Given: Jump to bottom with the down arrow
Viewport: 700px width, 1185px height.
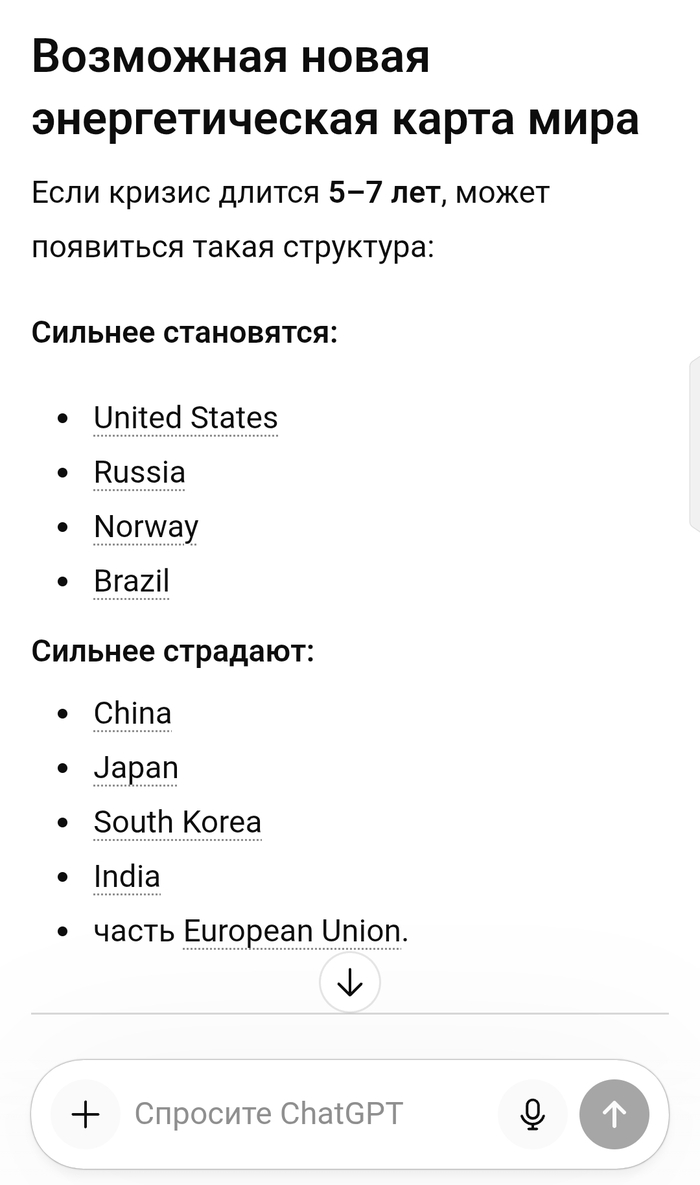Looking at the screenshot, I should 350,983.
